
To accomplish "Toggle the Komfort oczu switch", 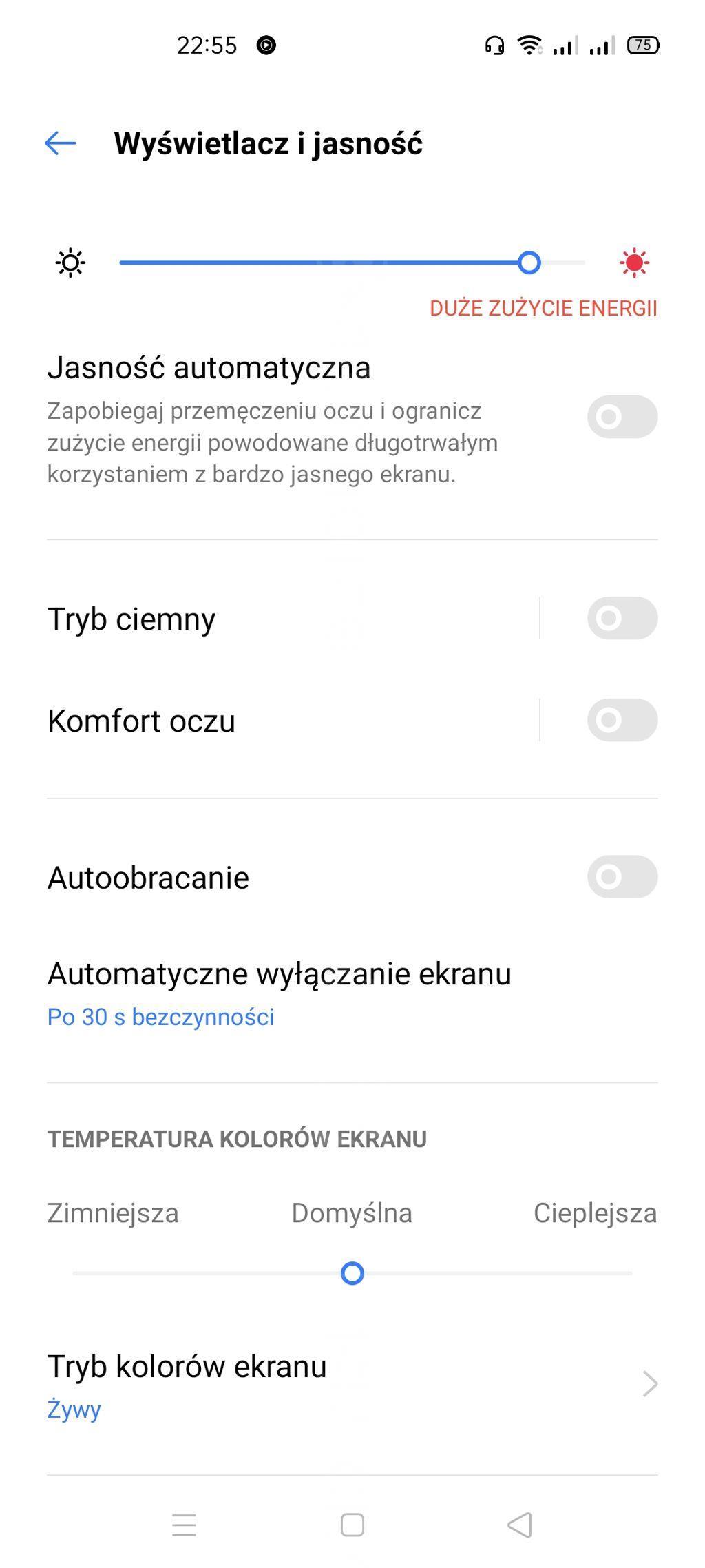I will point(622,720).
